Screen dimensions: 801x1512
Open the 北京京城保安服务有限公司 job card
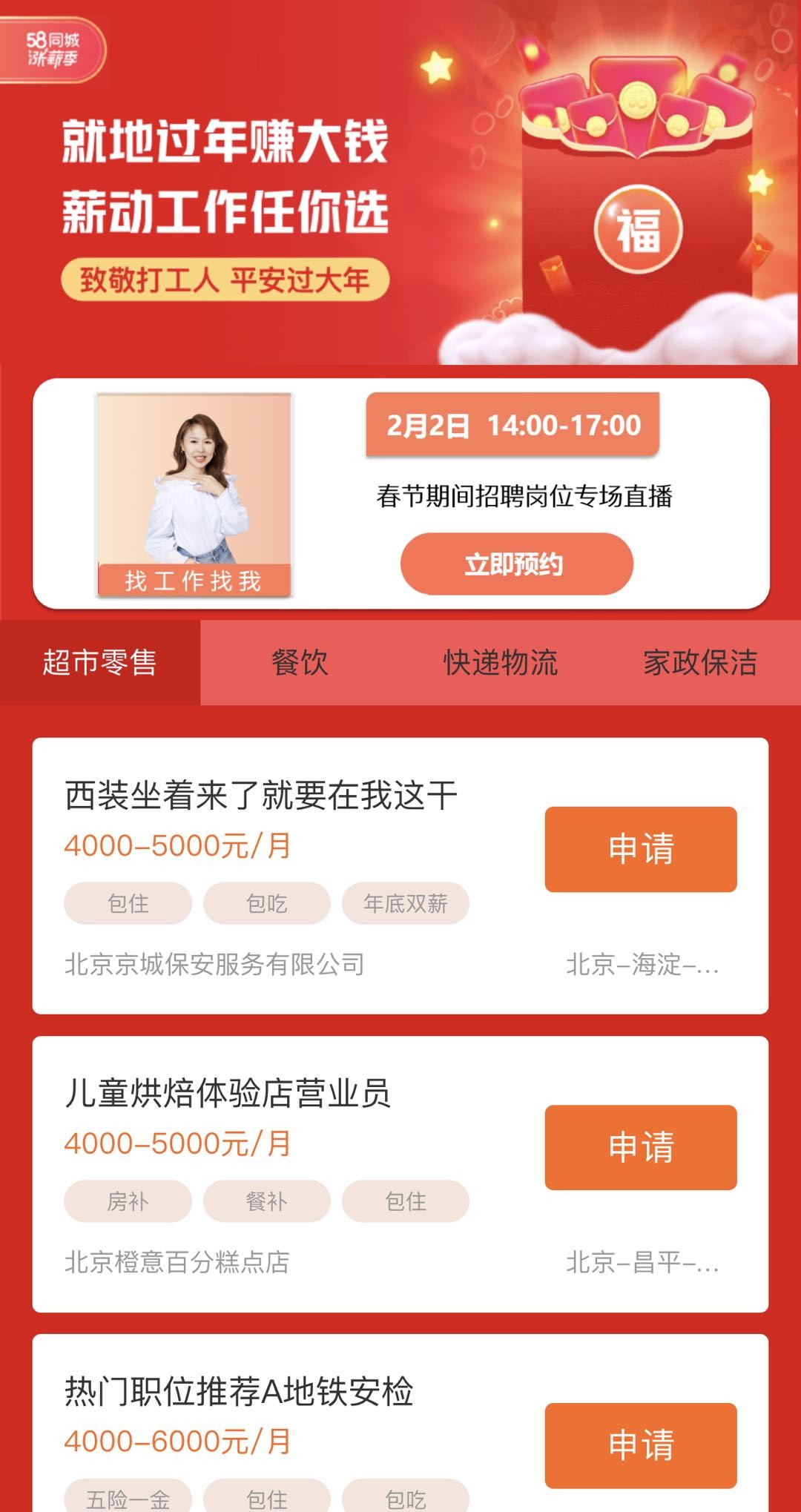coord(400,876)
